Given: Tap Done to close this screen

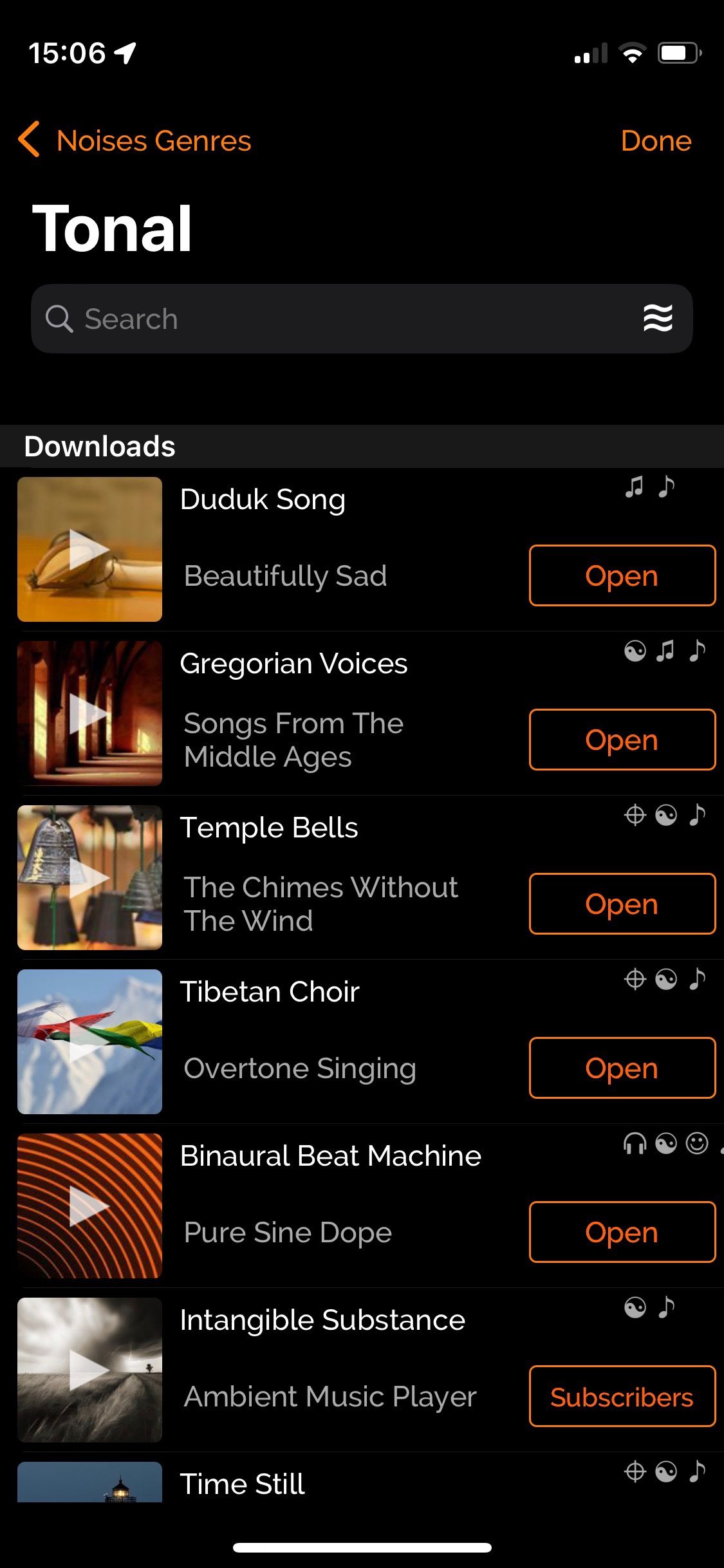Looking at the screenshot, I should pos(655,140).
